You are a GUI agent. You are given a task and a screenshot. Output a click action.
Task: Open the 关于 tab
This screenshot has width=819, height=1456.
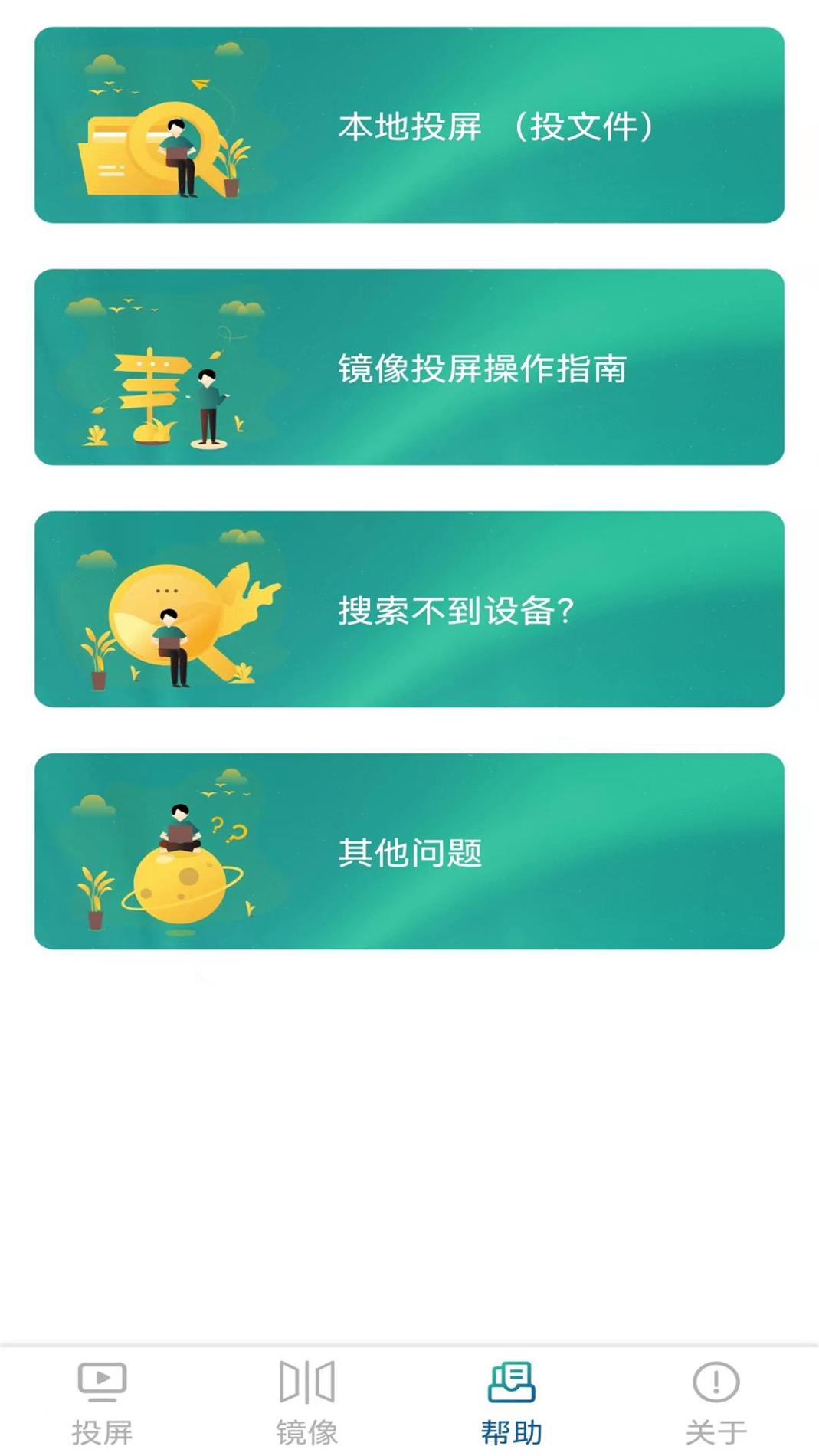click(715, 1425)
